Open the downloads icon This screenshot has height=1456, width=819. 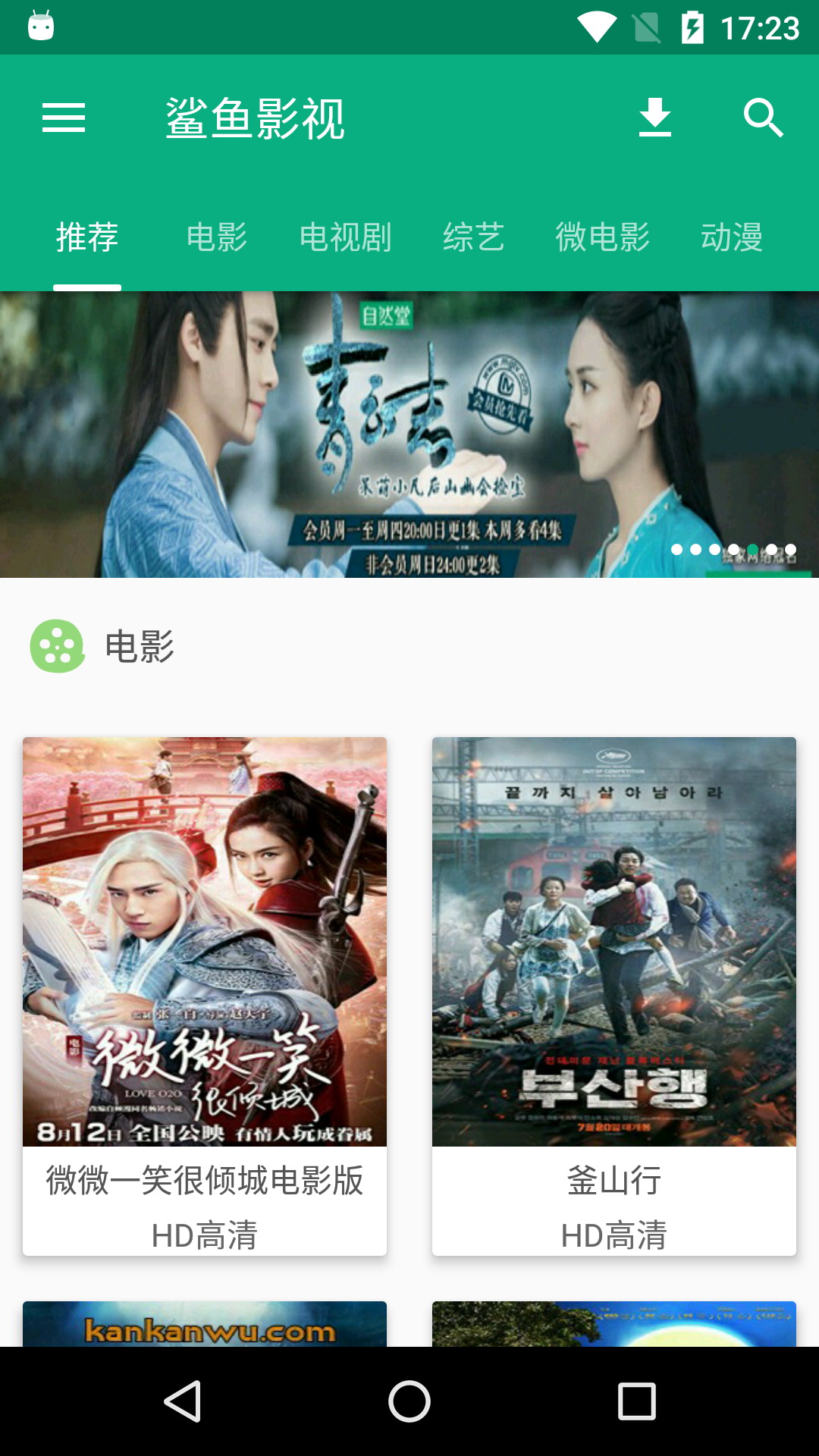point(655,118)
